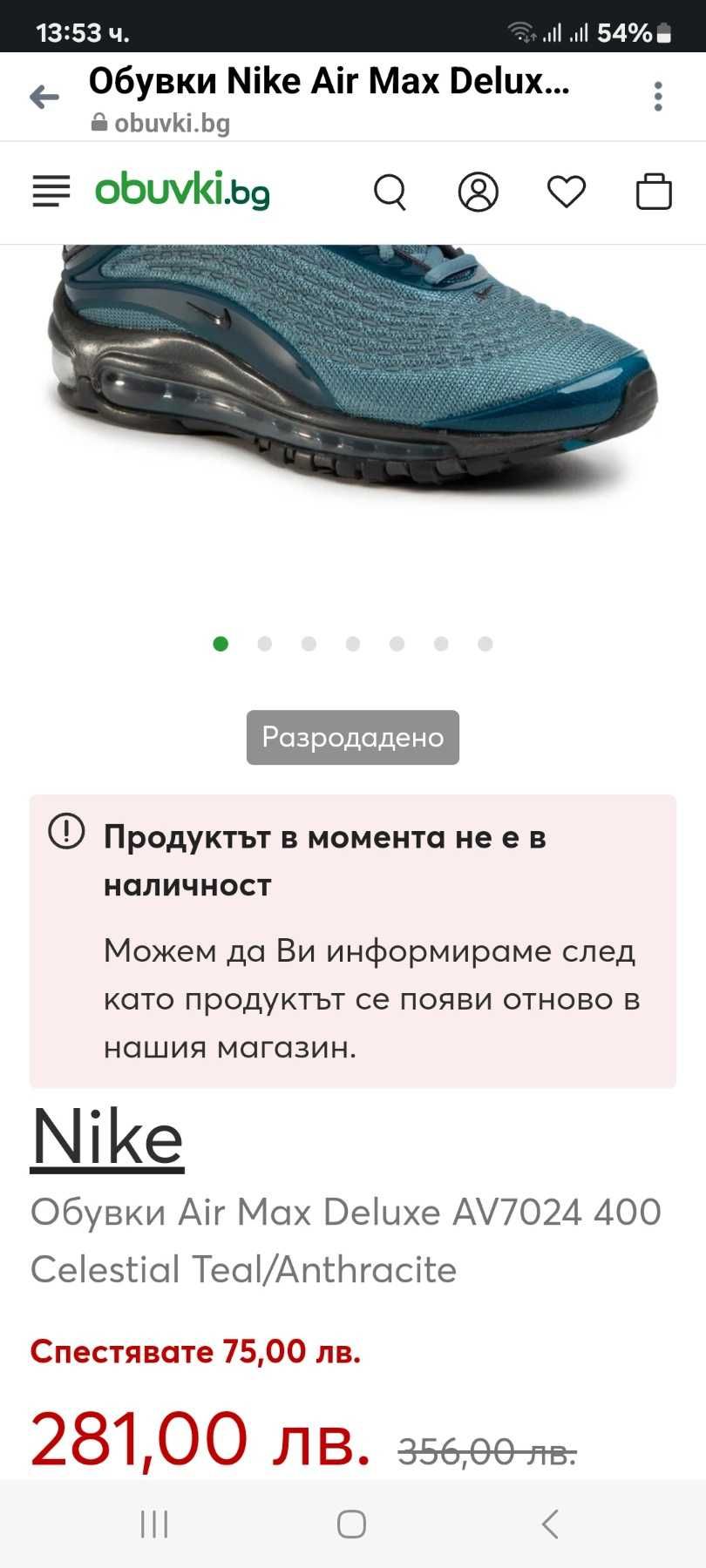Open the system recent apps view
Screen dimensions: 706x1568
(154, 1524)
